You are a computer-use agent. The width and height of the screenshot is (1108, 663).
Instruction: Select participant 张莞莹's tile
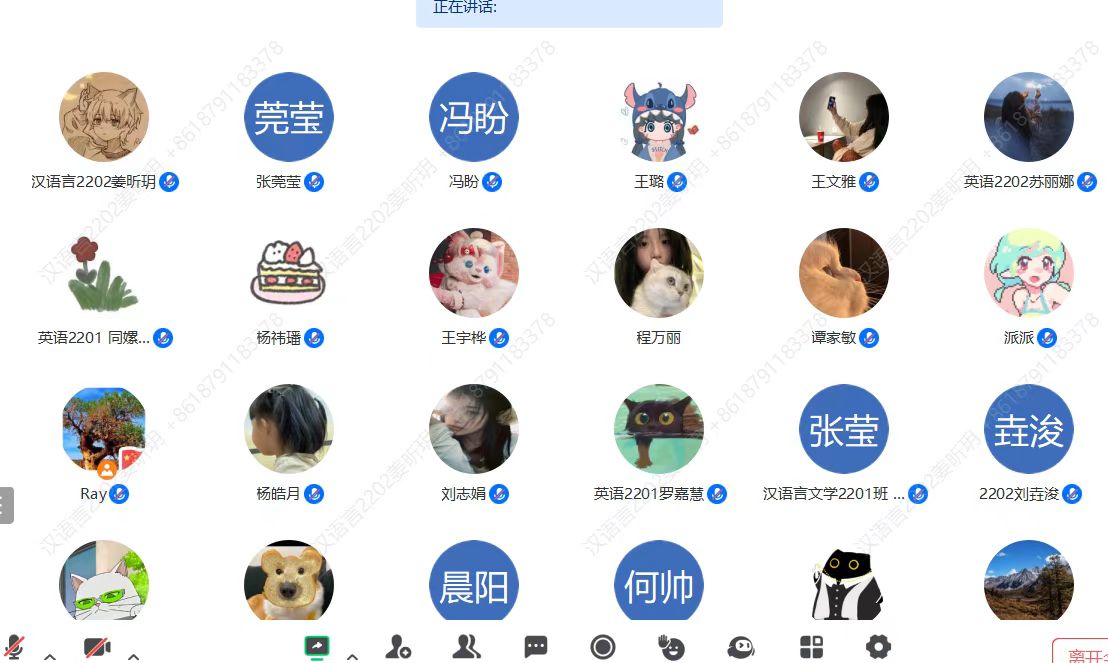(x=289, y=117)
